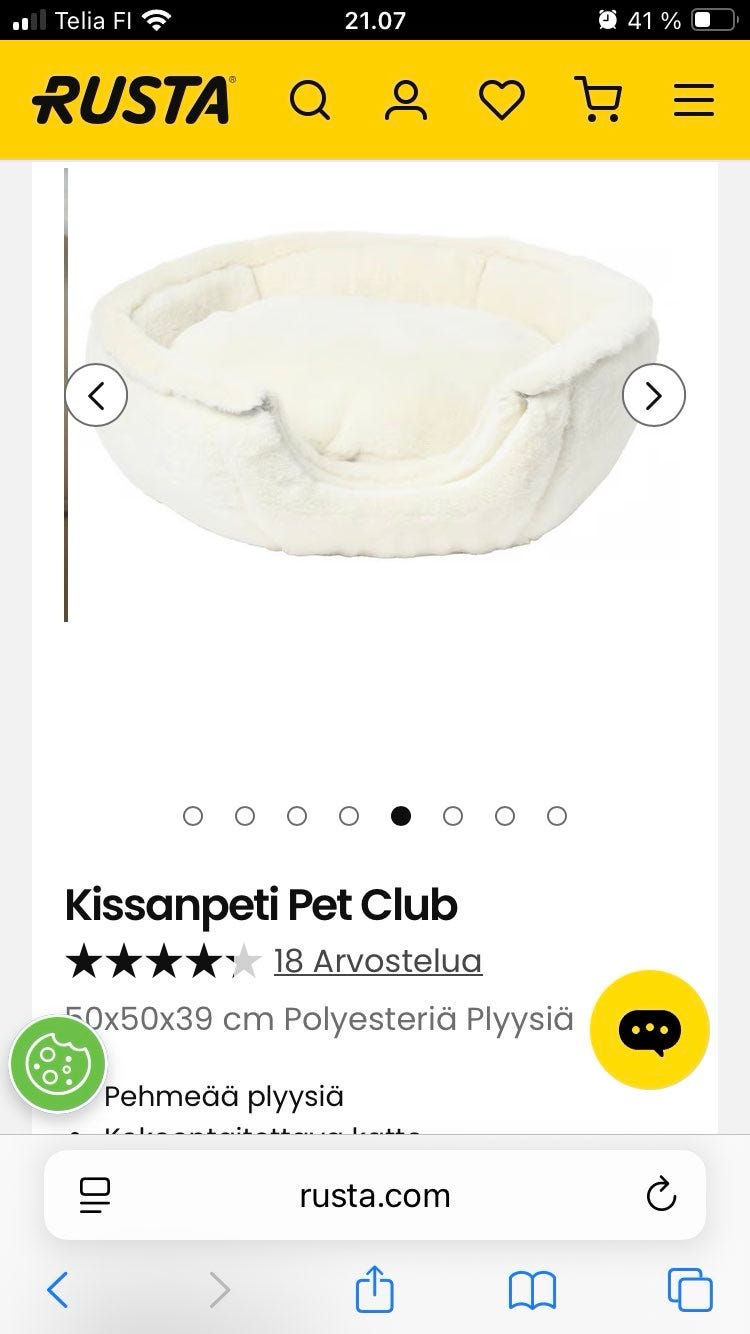Viewport: 750px width, 1334px height.
Task: Jump to the last carousel dot
Action: click(x=557, y=816)
